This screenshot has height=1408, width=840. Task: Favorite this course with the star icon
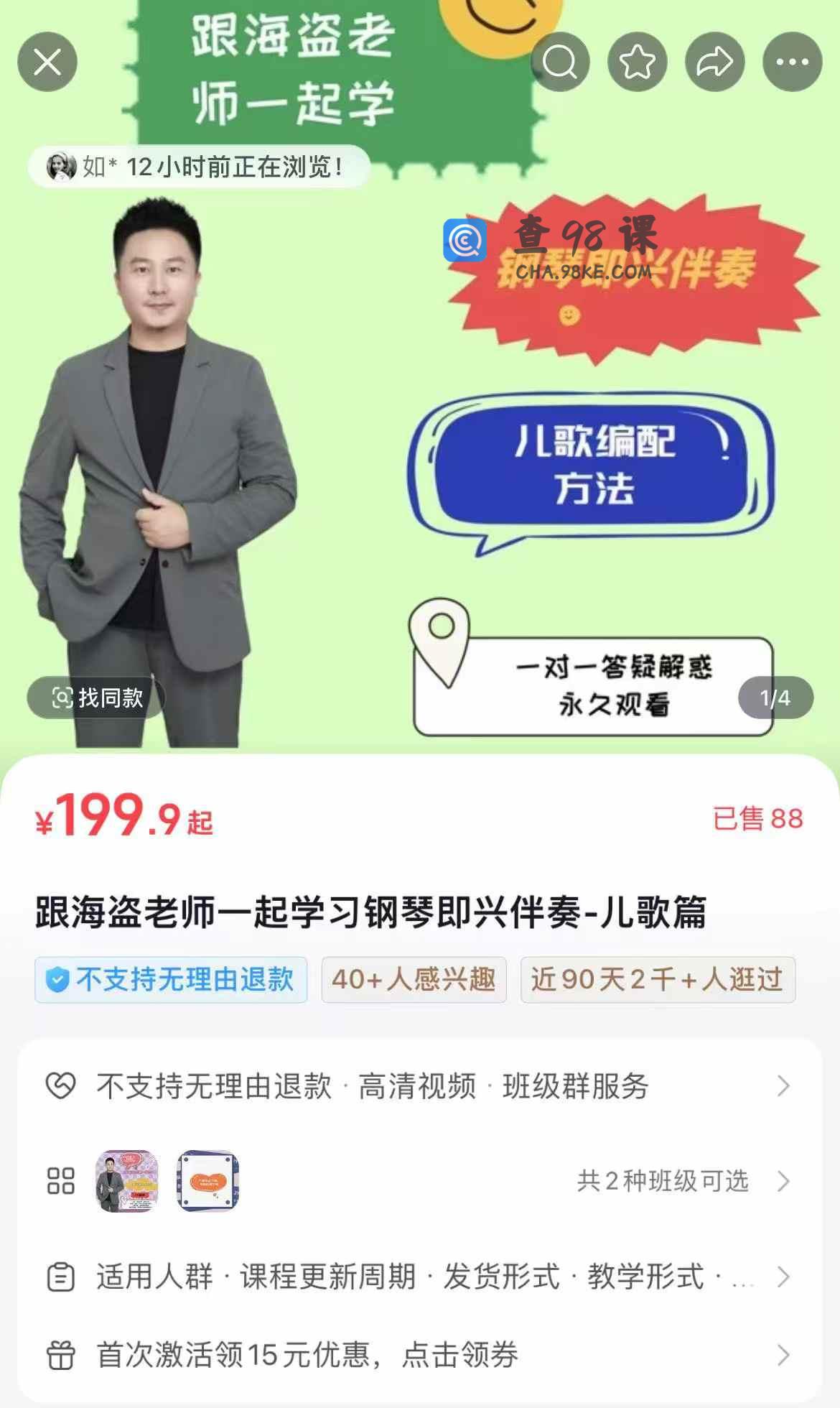[638, 62]
